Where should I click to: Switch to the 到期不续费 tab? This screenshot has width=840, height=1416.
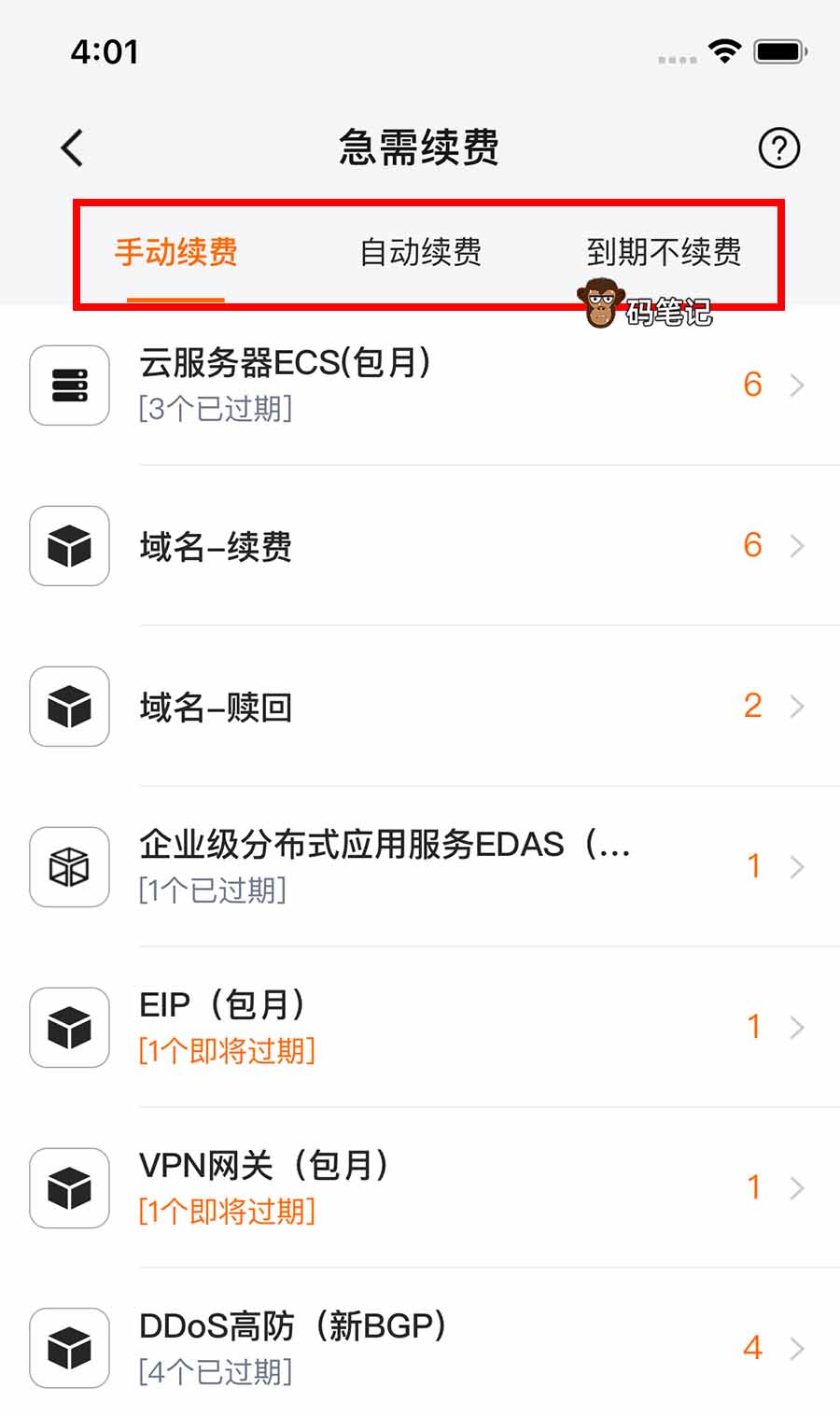(664, 252)
